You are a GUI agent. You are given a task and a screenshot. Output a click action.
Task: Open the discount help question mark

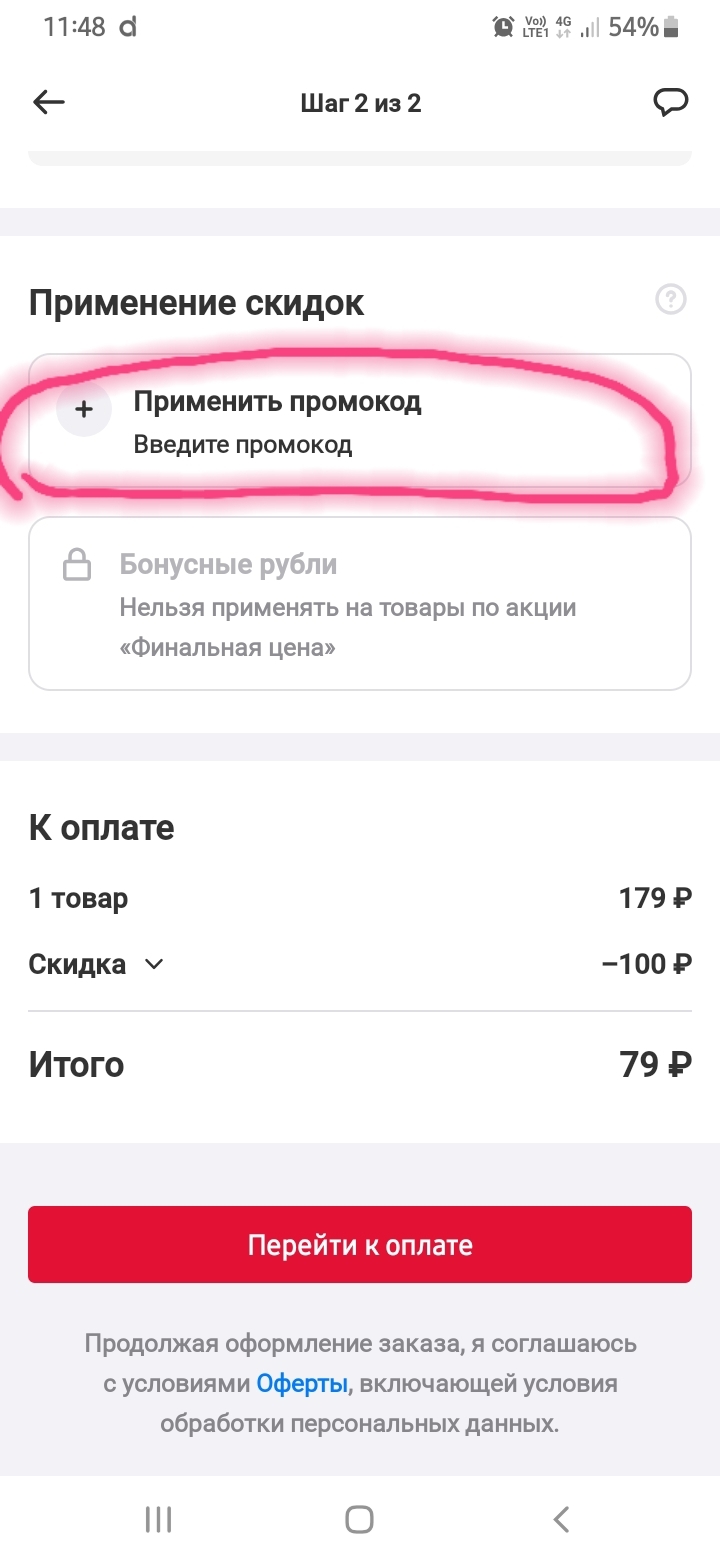pos(670,299)
